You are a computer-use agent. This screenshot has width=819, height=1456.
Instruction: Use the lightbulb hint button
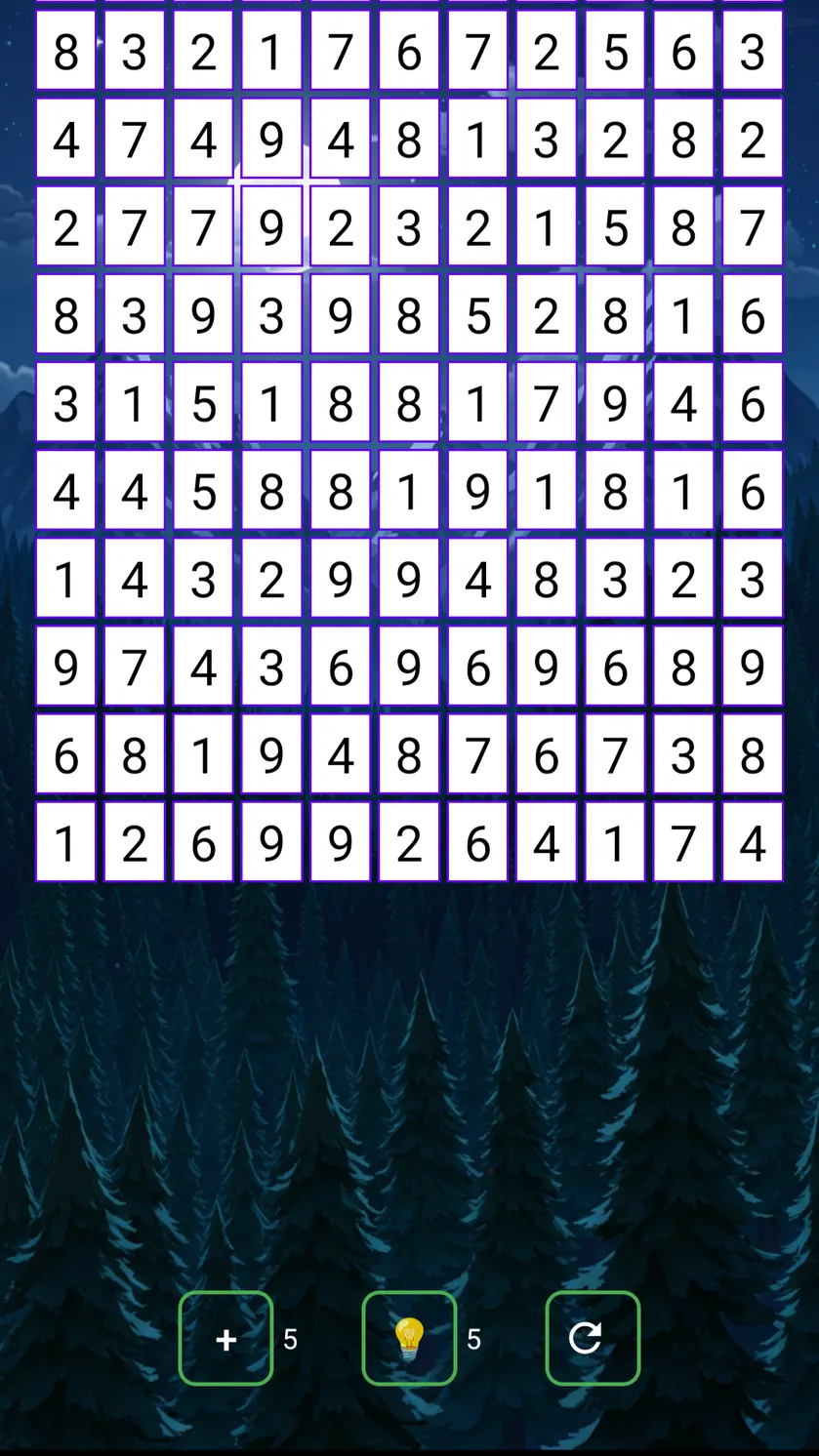[x=409, y=1338]
